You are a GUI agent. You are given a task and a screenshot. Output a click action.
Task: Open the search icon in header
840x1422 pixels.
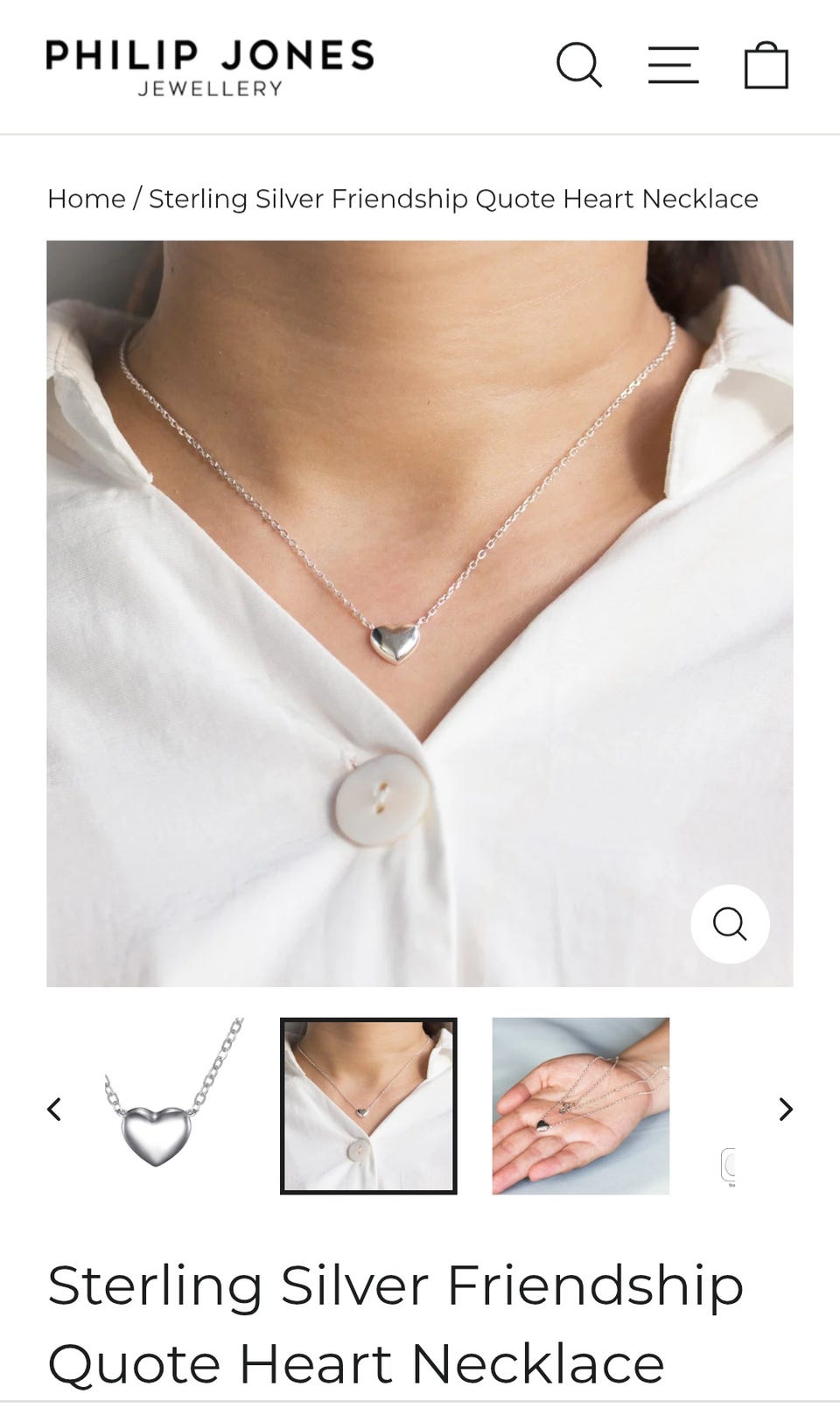[x=579, y=65]
